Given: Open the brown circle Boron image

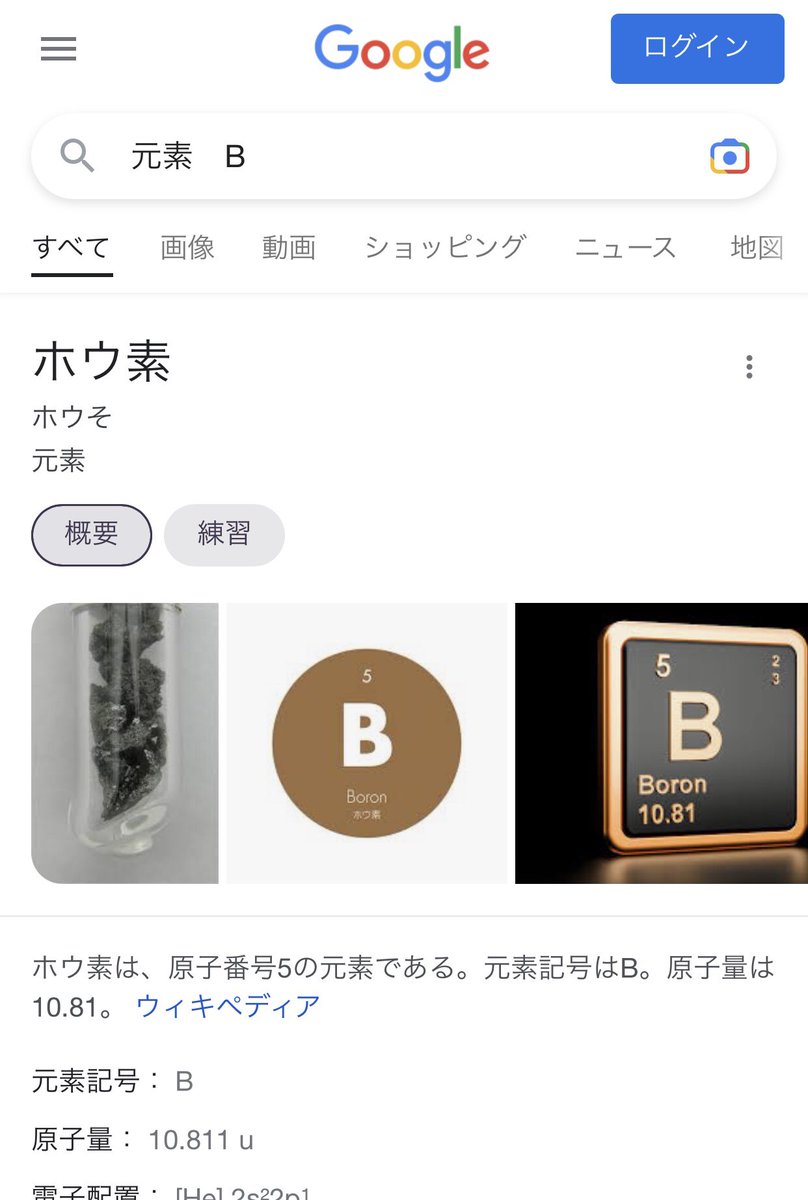Looking at the screenshot, I should pos(367,743).
